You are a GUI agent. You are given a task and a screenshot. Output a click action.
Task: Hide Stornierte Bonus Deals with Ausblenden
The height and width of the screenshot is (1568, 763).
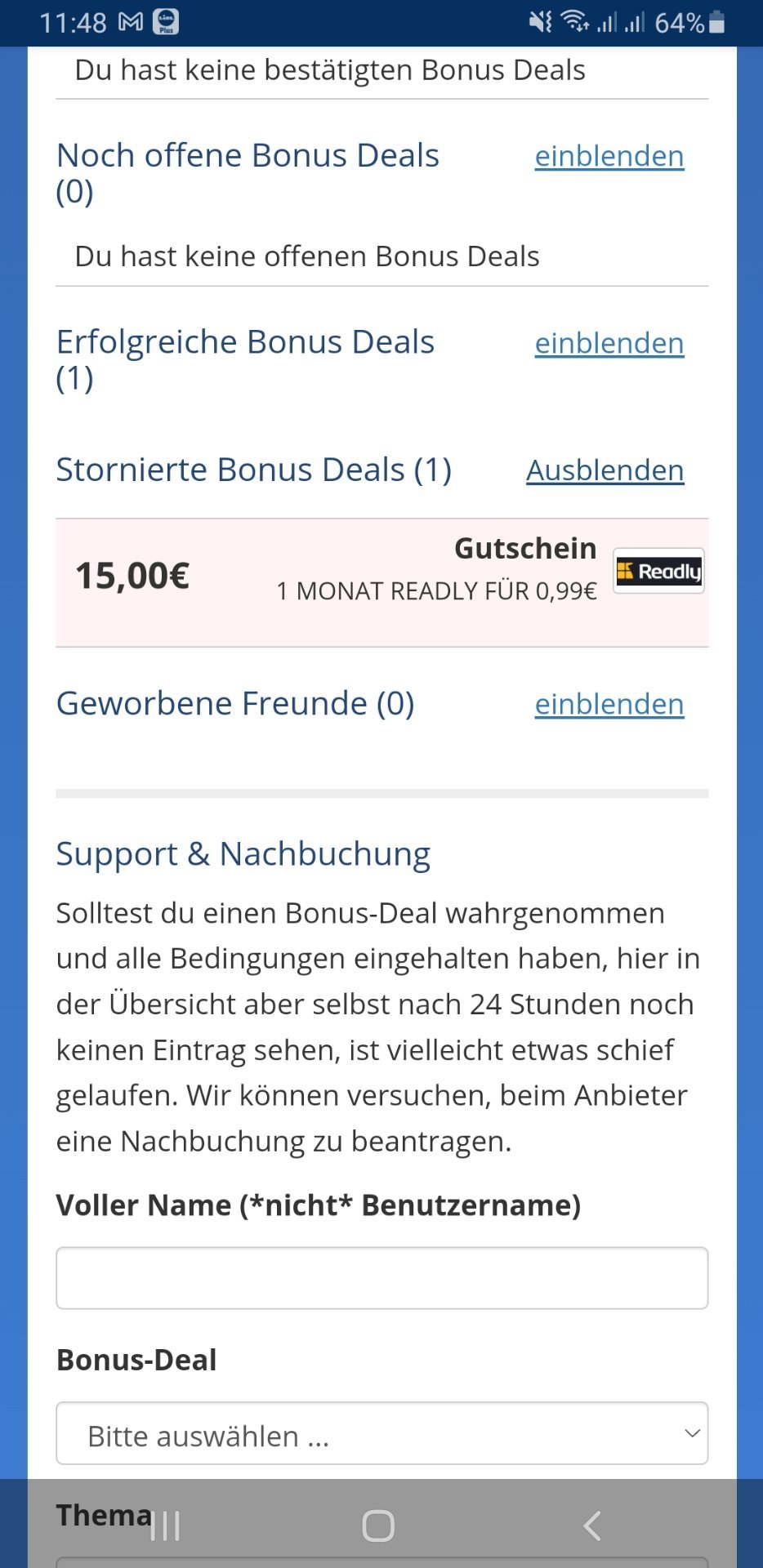tap(605, 470)
